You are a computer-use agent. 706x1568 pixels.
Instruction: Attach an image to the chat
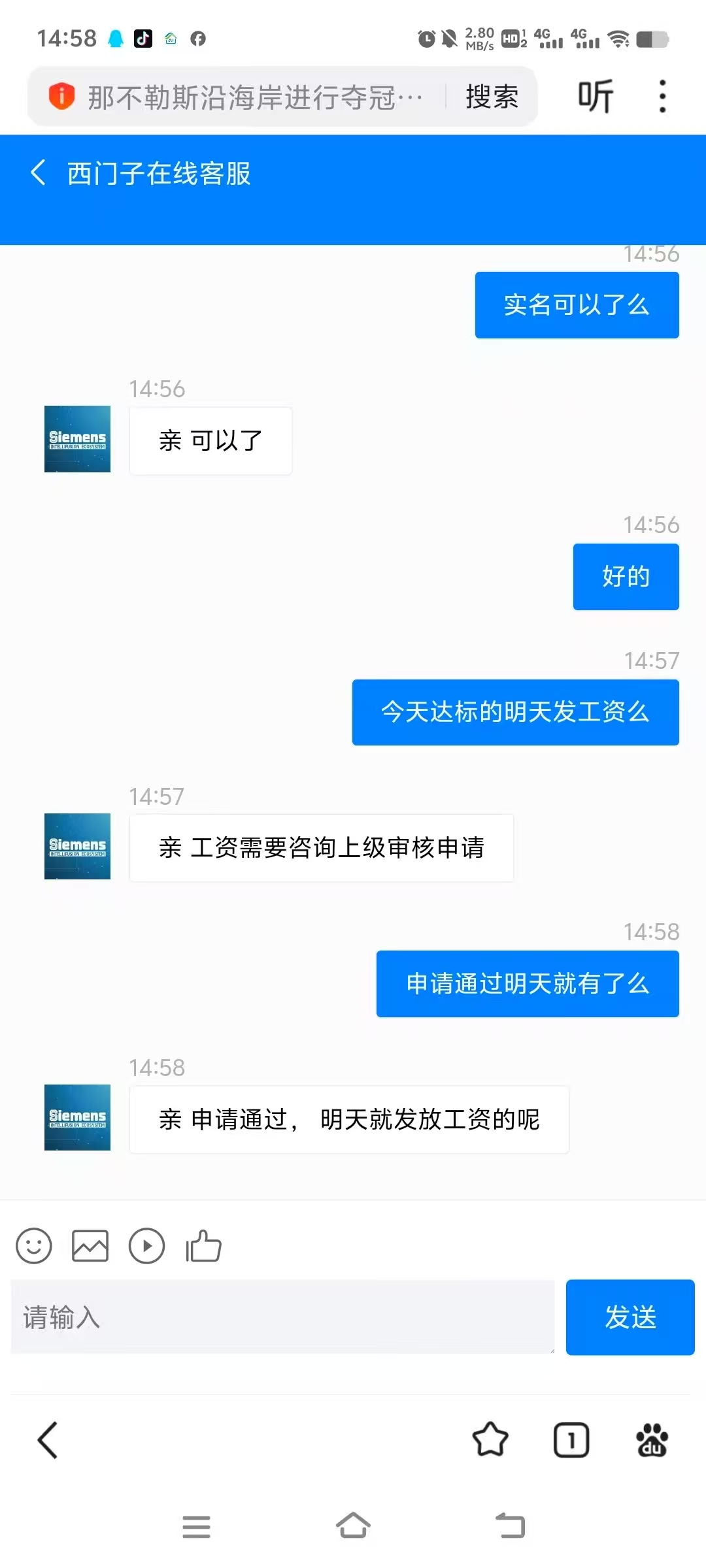pyautogui.click(x=90, y=1246)
